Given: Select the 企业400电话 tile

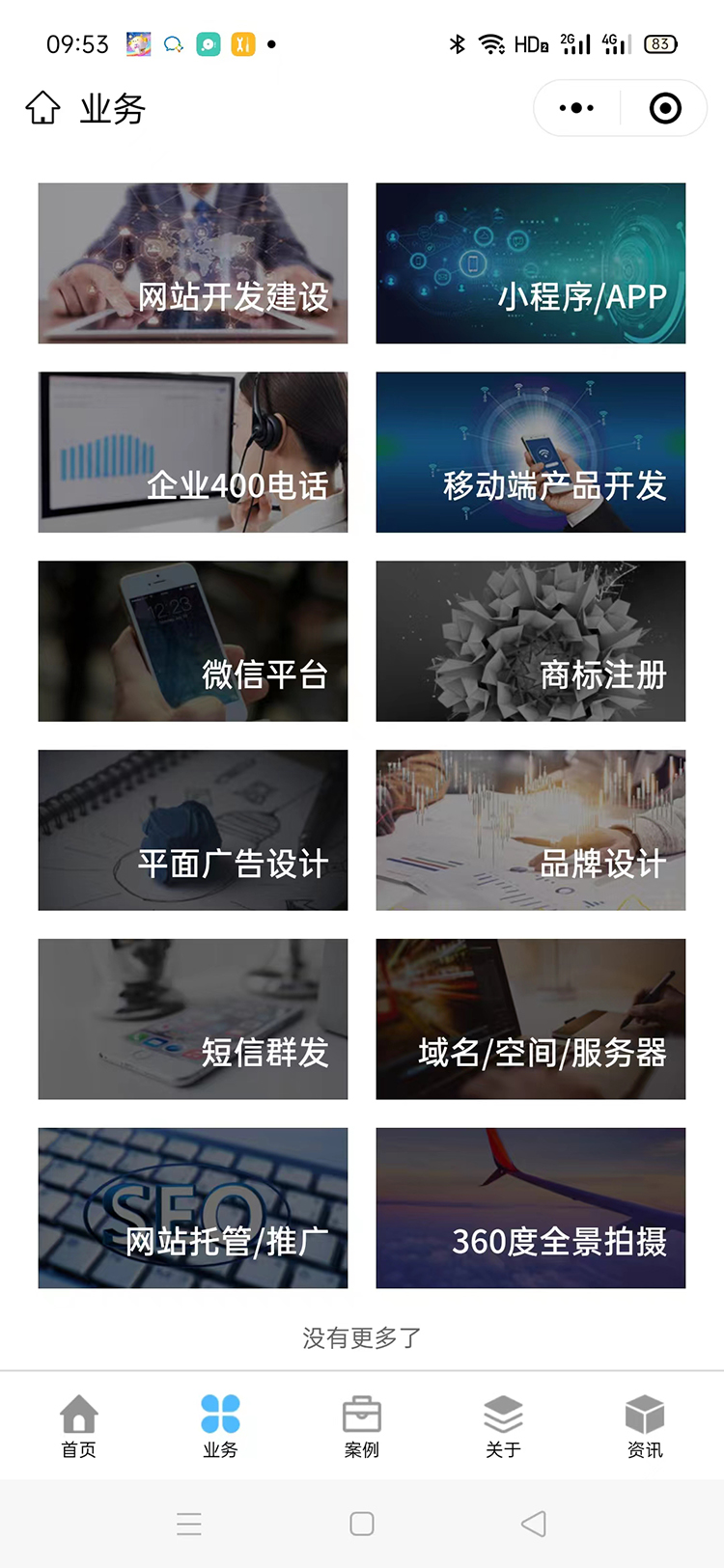Looking at the screenshot, I should (x=193, y=453).
